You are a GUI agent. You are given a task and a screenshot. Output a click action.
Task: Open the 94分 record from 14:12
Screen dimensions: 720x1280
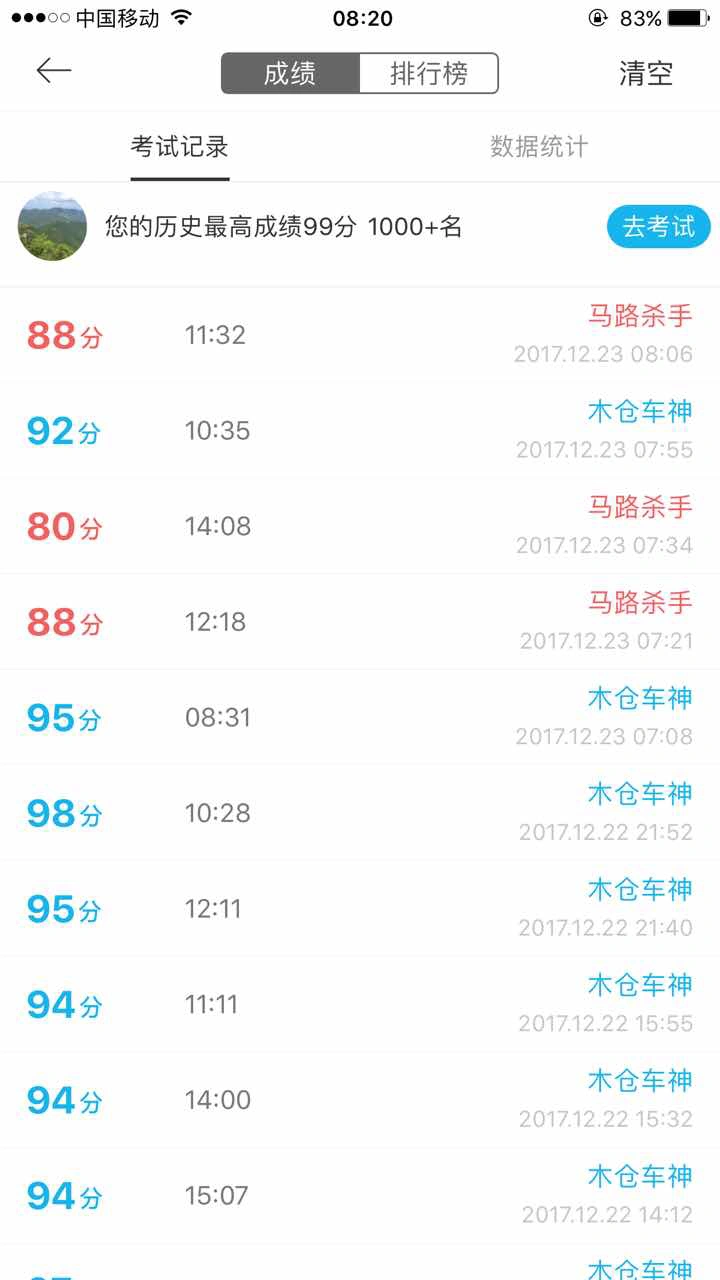(x=360, y=1196)
